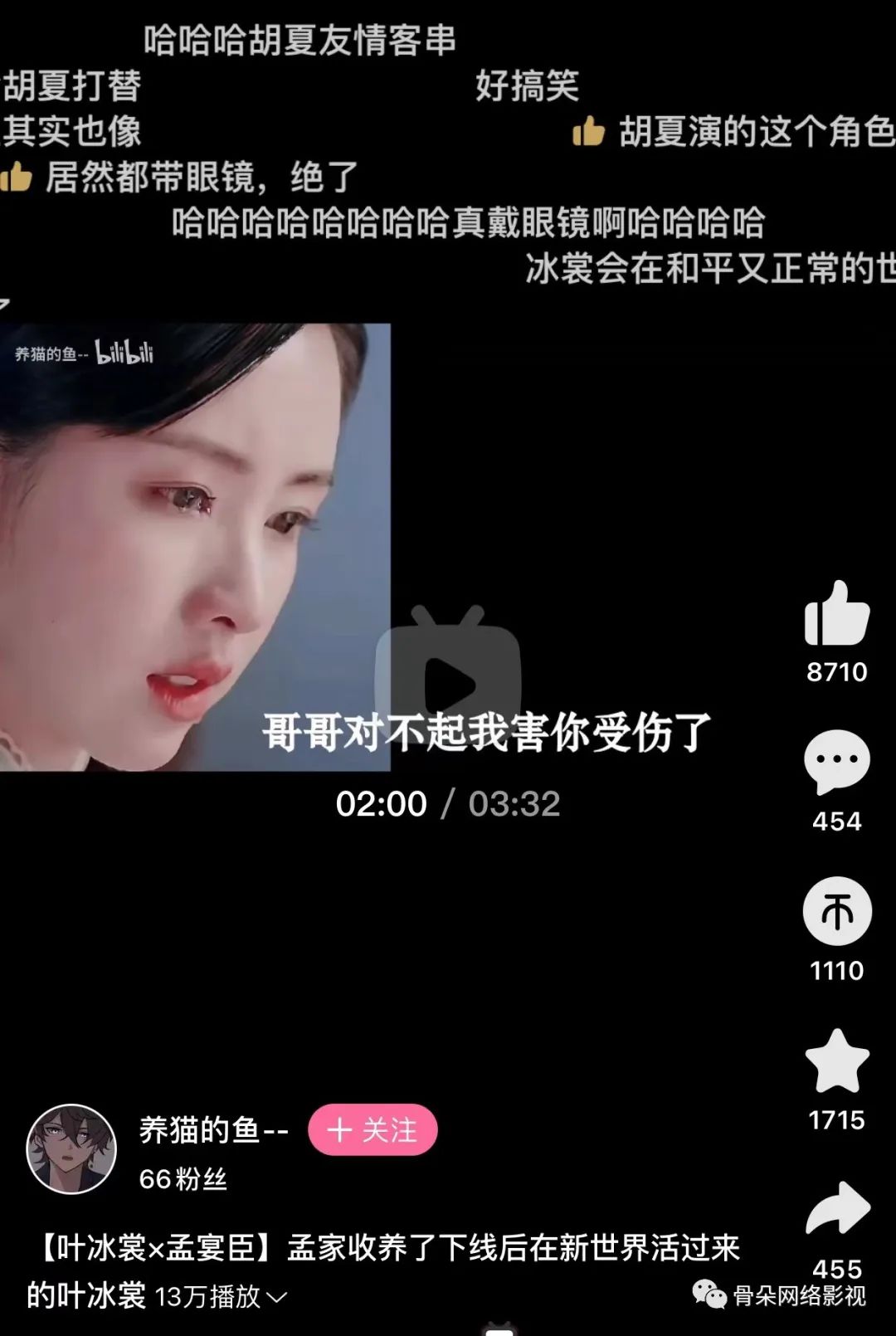
Task: Resume playback with the center play button
Action: [449, 682]
